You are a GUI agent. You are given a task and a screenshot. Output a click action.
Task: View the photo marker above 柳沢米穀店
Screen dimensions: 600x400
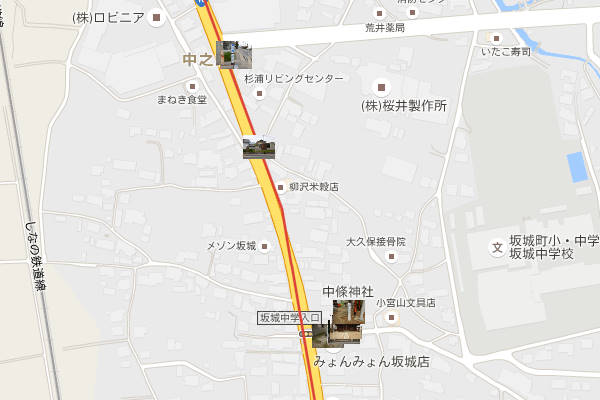coord(258,148)
